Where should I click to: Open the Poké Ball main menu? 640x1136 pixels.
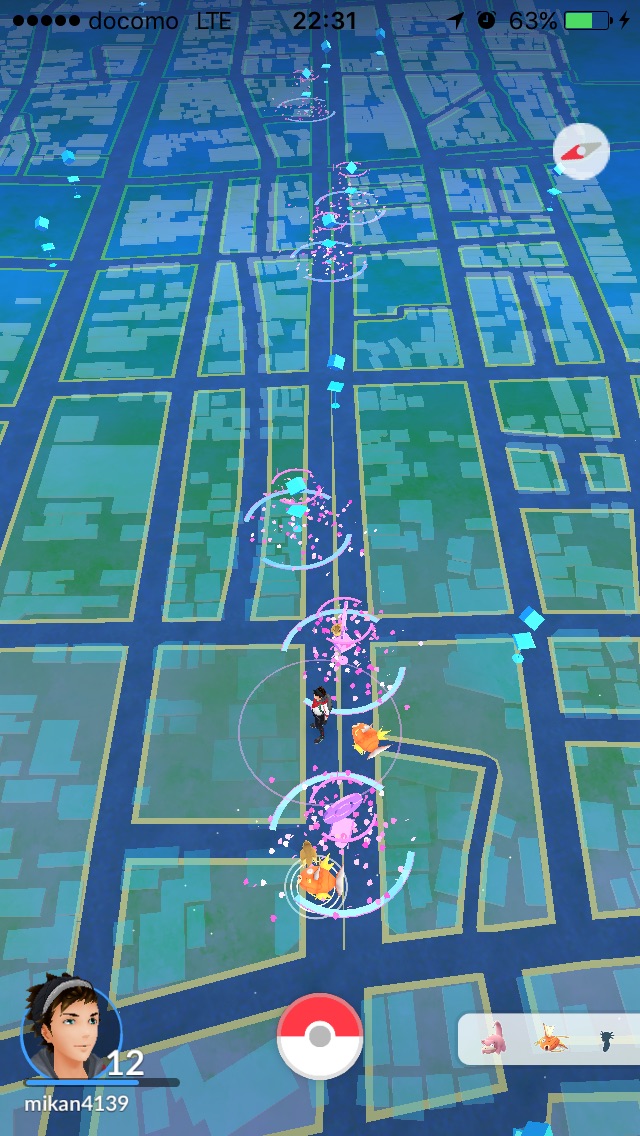point(319,1036)
